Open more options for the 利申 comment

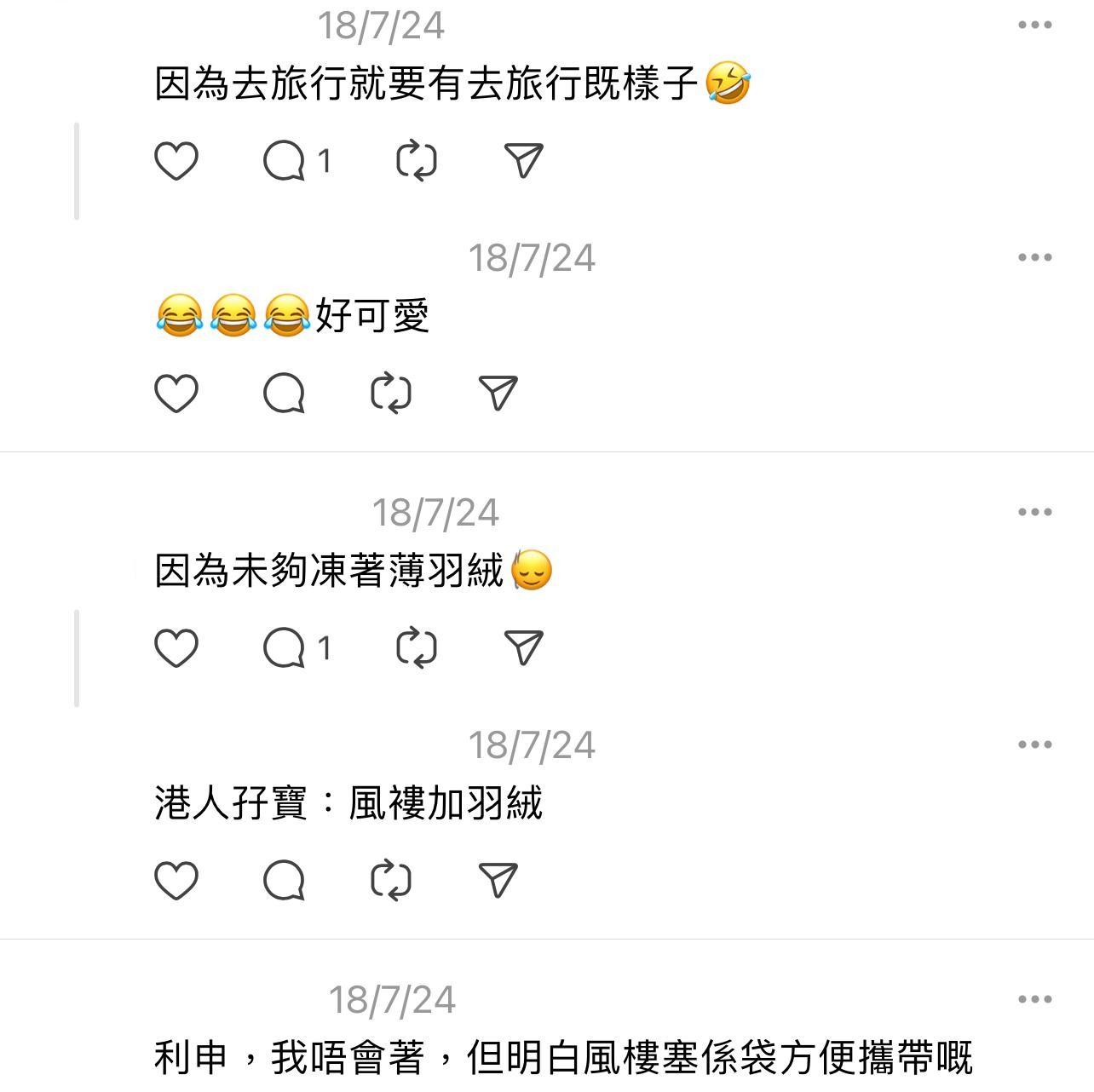click(1034, 999)
